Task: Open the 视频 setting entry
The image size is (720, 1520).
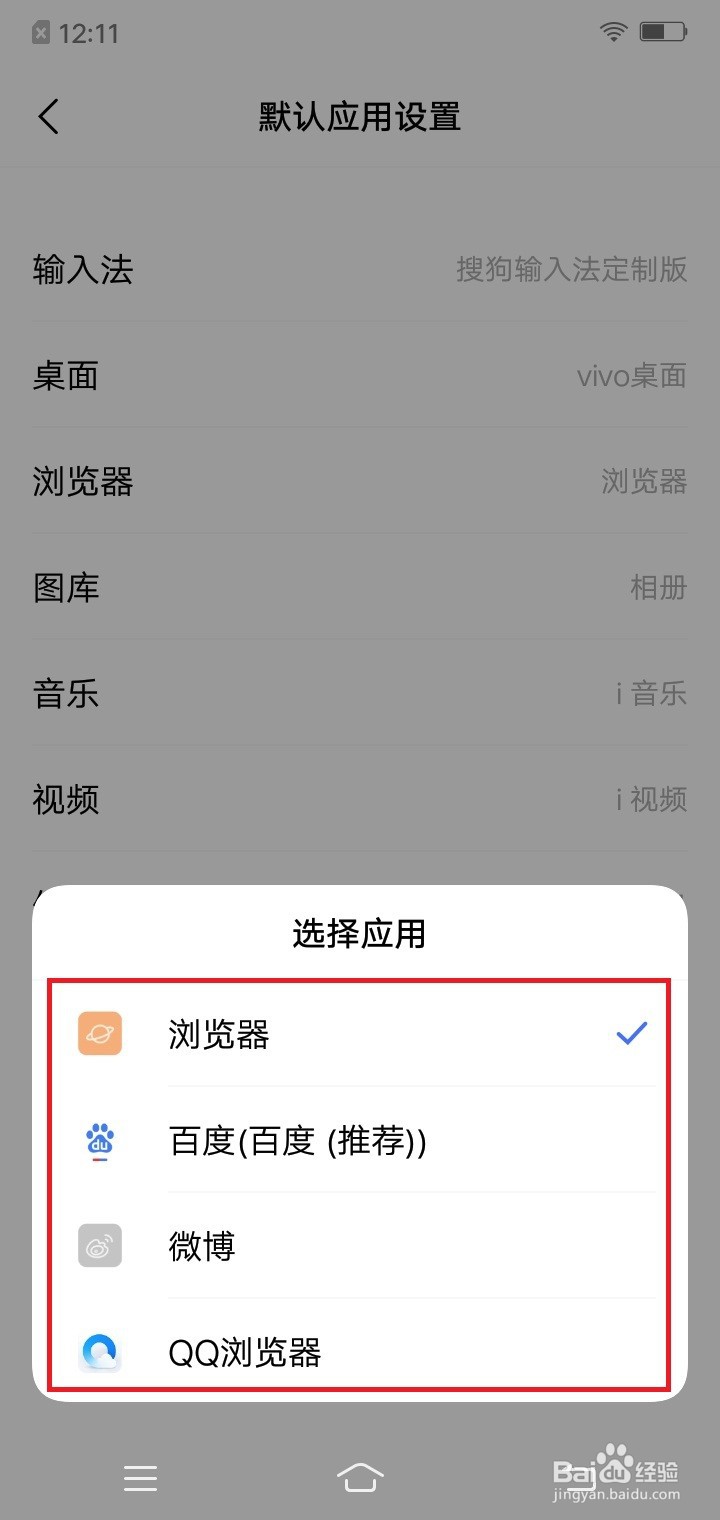Action: pos(360,800)
